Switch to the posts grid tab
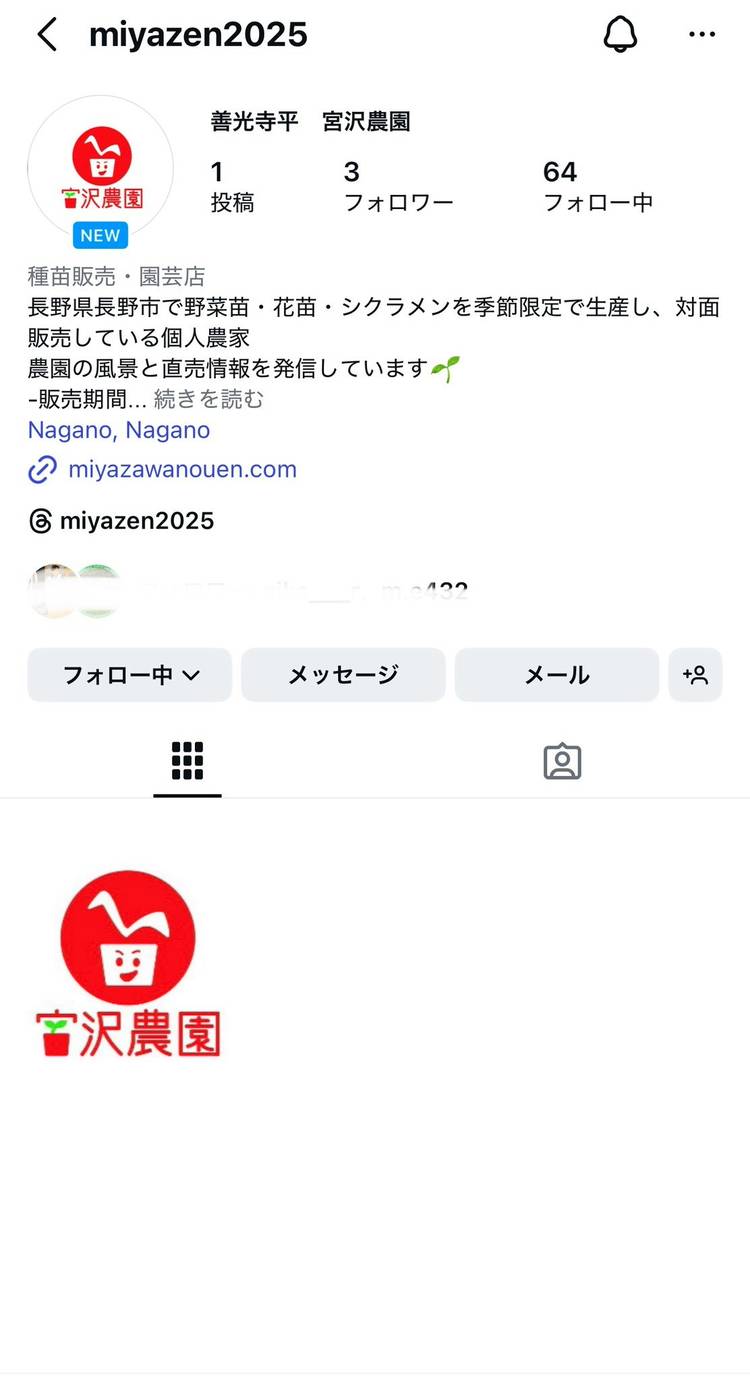 point(187,762)
